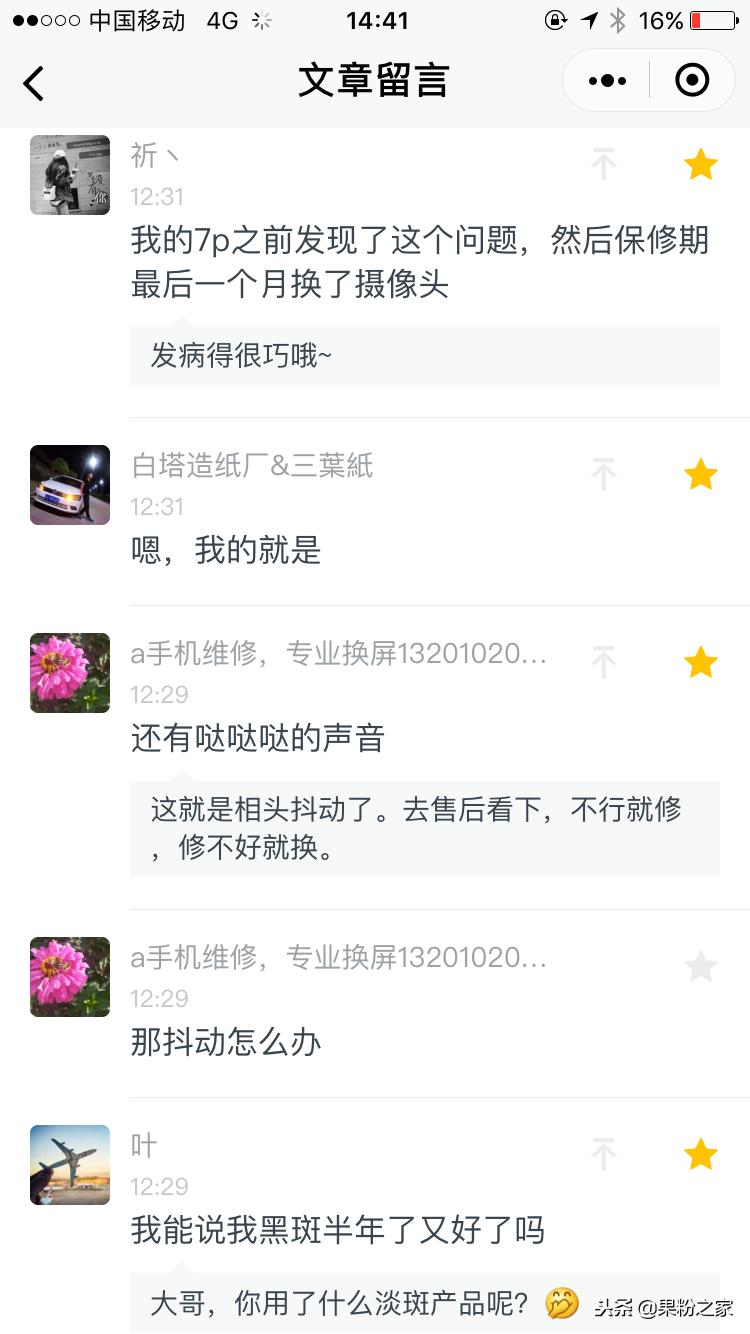This screenshot has width=750, height=1334.
Task: Tap pin icon above 还有哒哒哒的声音 comment
Action: coord(604,661)
